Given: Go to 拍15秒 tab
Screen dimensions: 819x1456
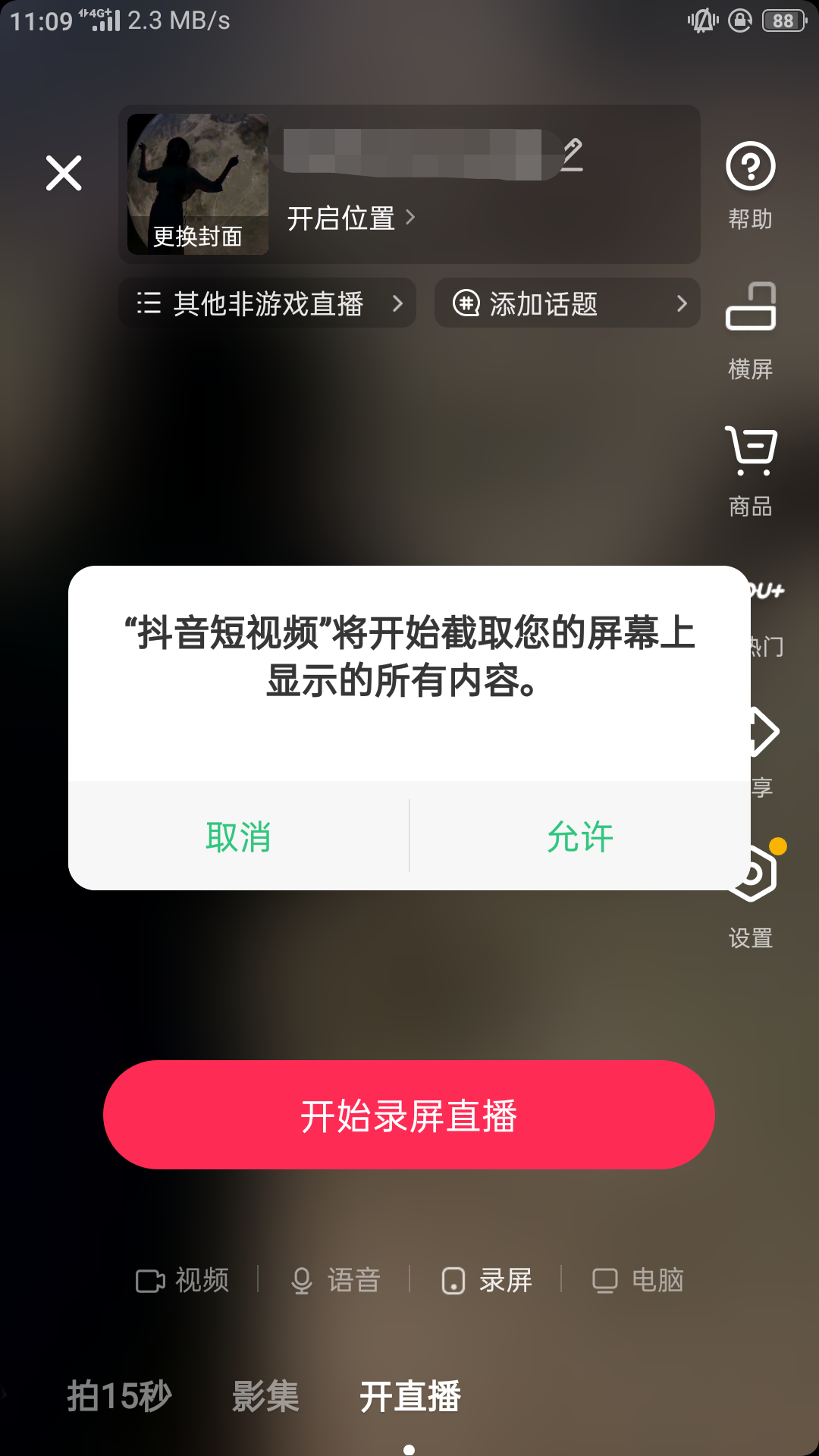Looking at the screenshot, I should (119, 1396).
